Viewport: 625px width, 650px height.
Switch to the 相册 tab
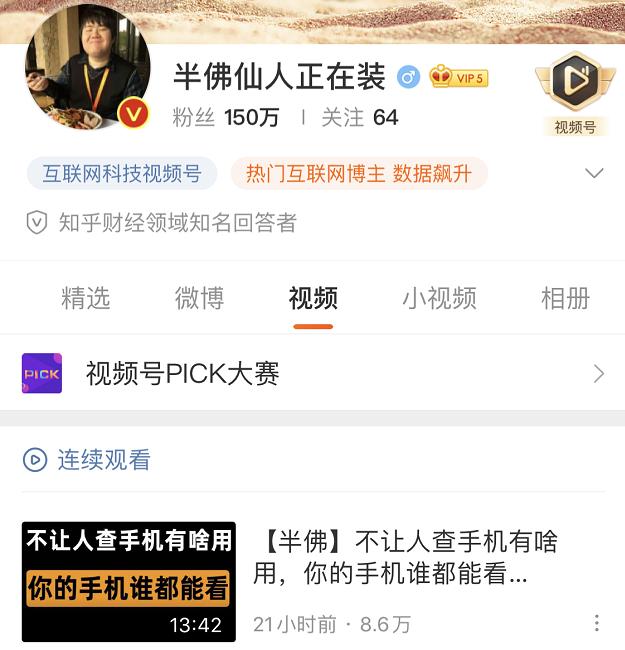[x=565, y=298]
